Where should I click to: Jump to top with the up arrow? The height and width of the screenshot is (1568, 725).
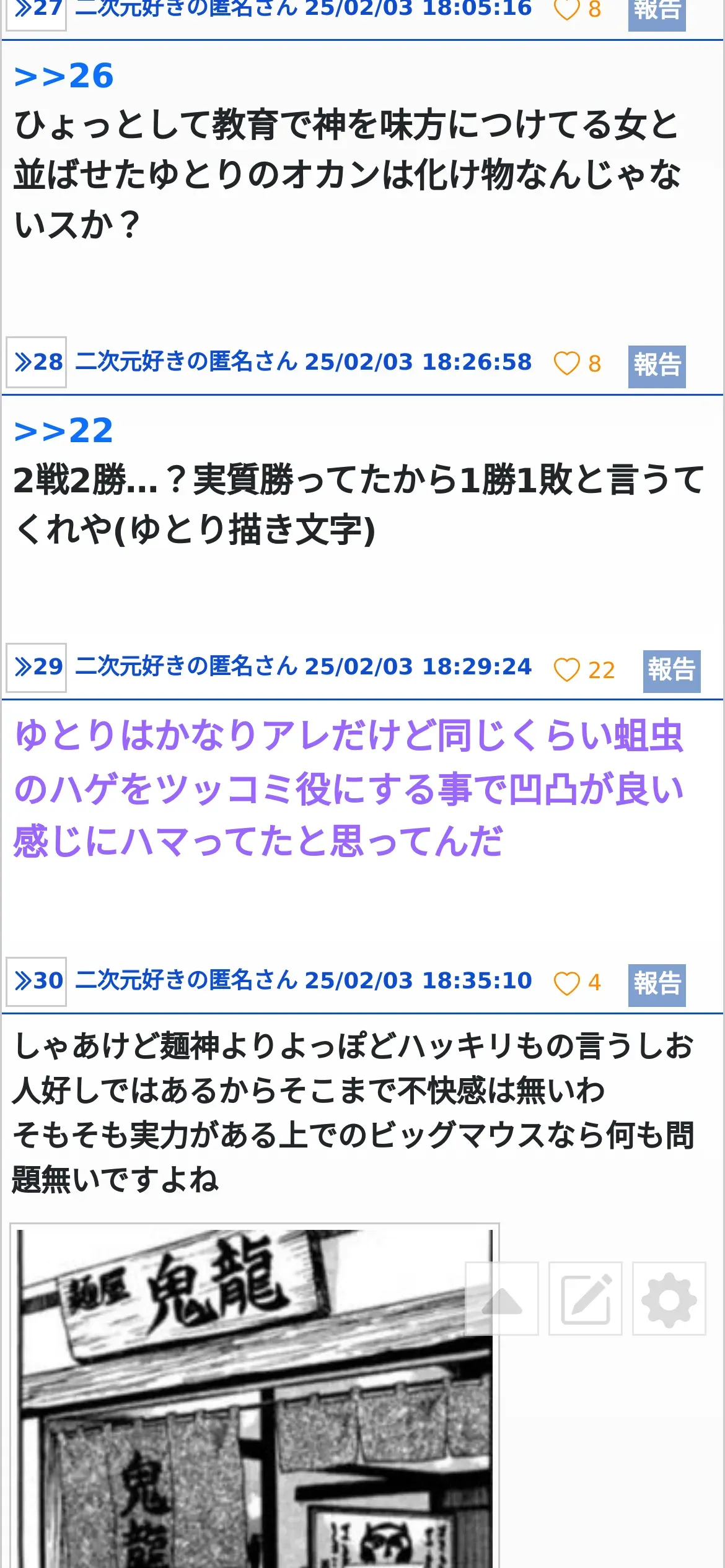point(502,1299)
